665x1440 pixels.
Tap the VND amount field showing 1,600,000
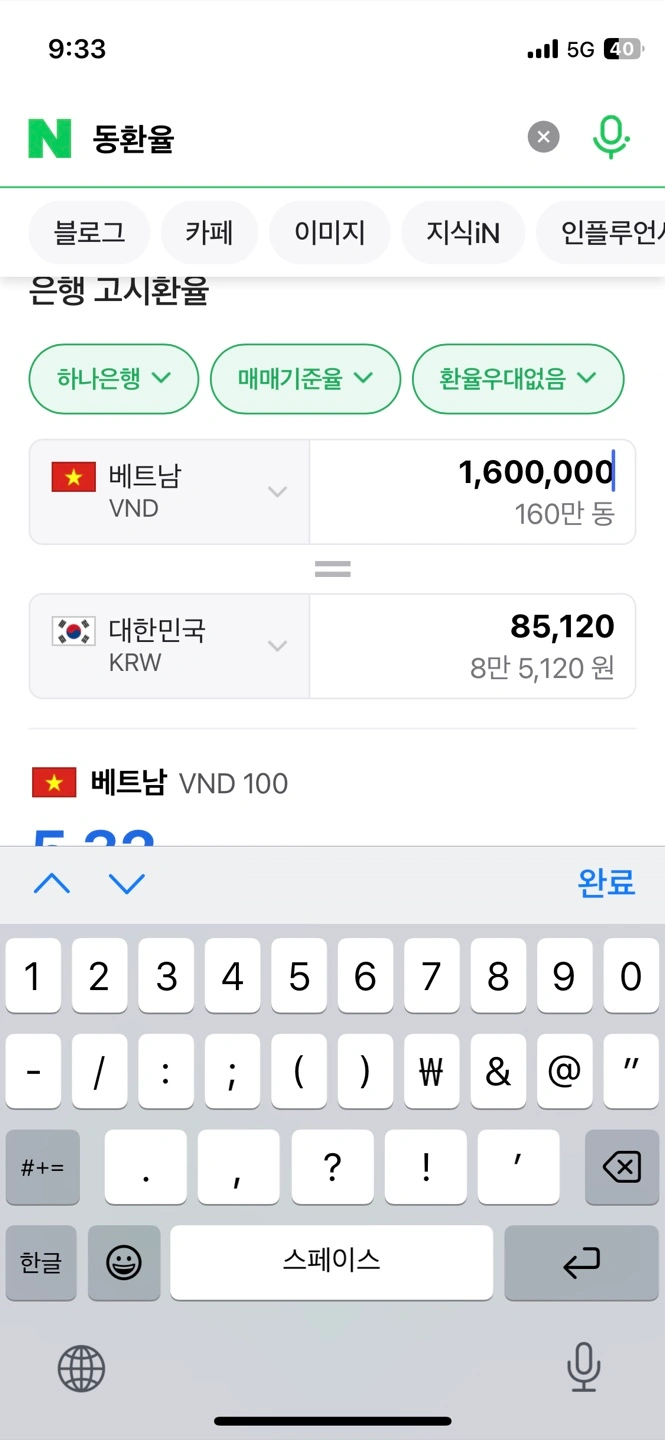click(x=472, y=491)
